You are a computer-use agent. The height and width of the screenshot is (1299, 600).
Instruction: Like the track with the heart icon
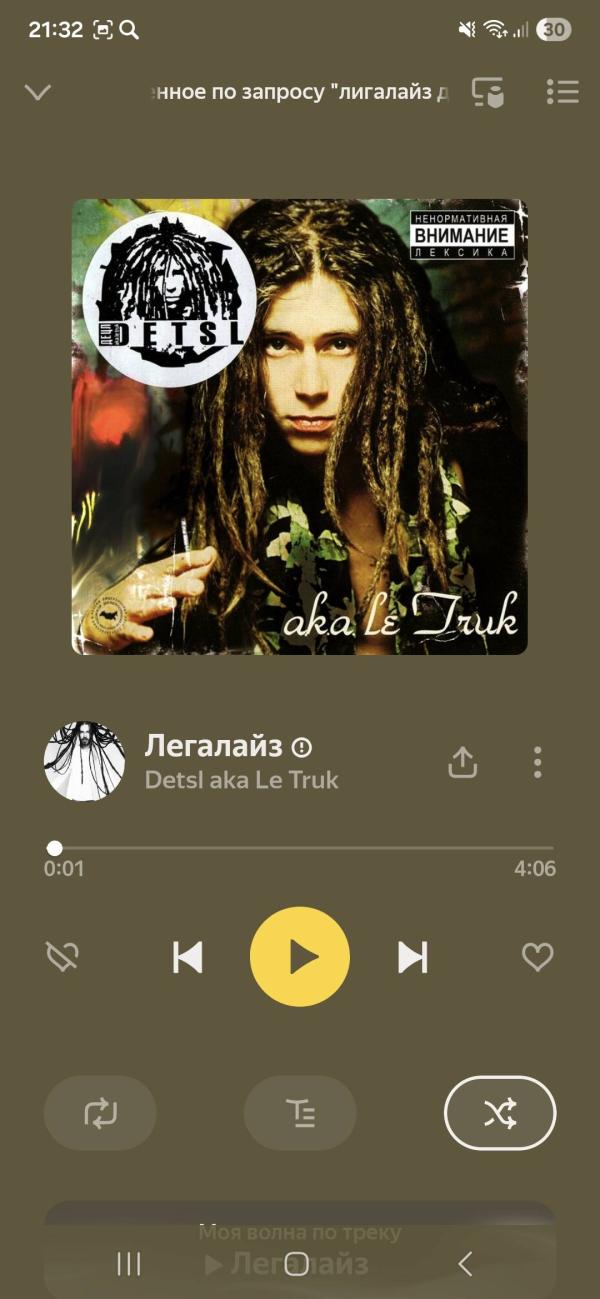[x=538, y=957]
